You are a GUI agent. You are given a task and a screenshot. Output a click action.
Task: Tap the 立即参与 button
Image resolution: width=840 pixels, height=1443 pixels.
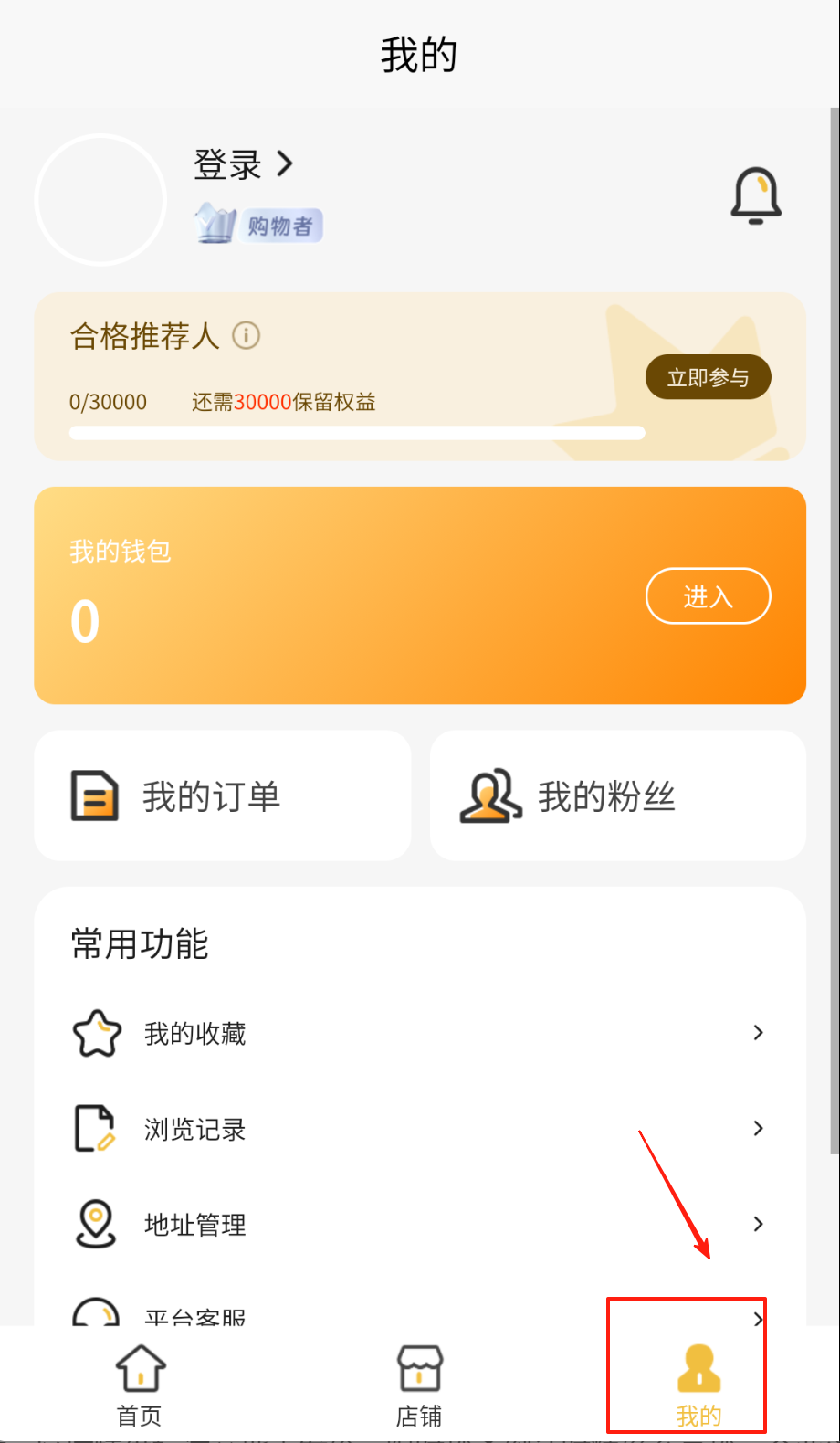pos(708,377)
